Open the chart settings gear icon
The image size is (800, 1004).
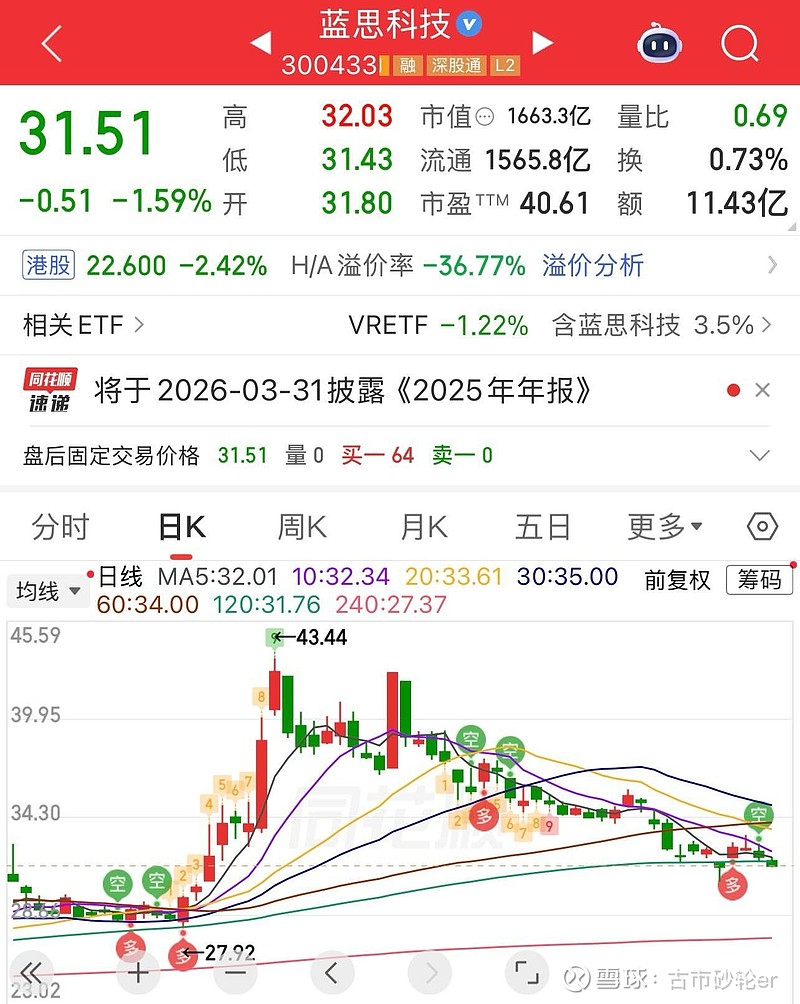point(762,526)
